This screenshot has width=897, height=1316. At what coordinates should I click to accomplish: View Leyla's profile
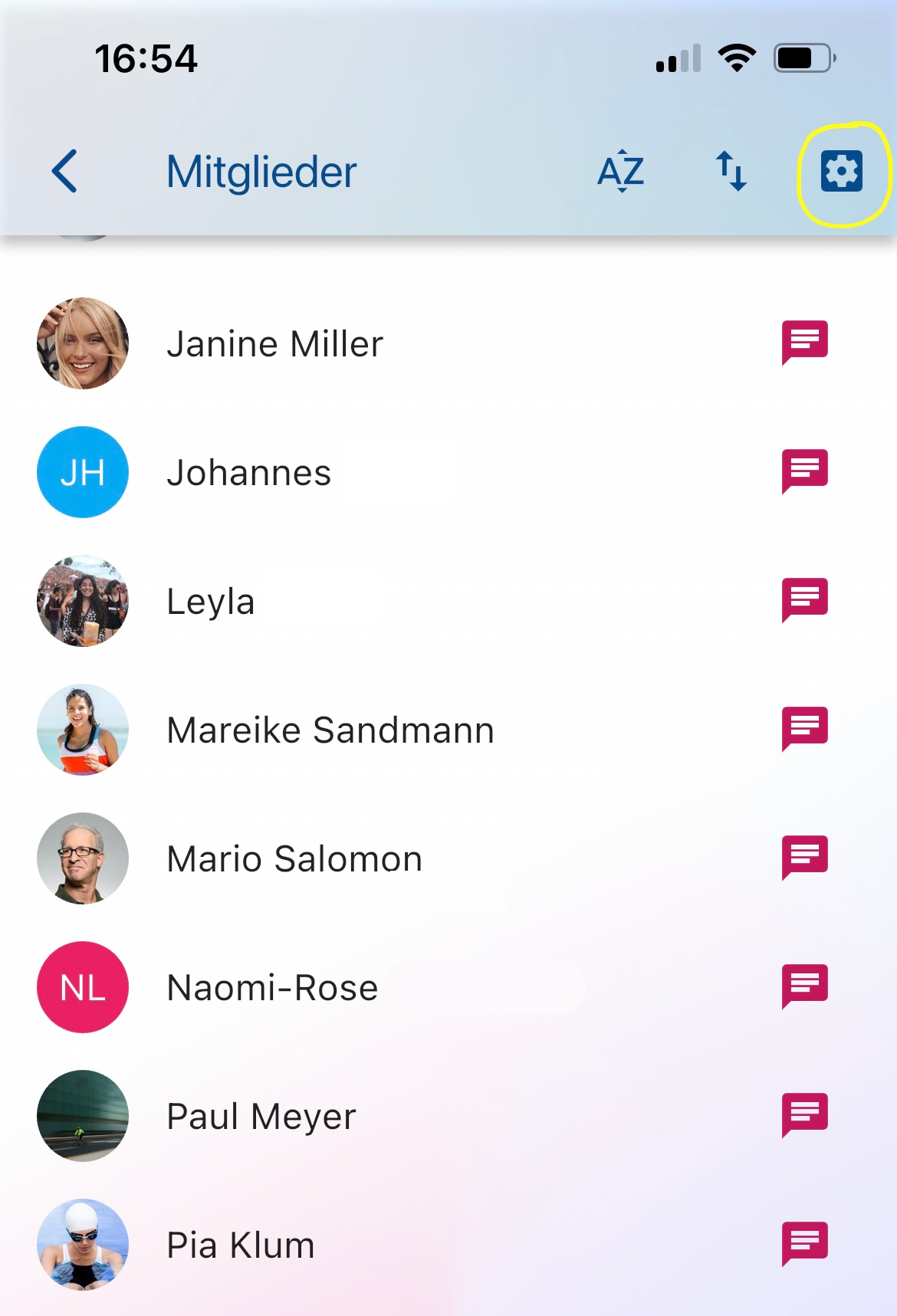click(x=211, y=602)
